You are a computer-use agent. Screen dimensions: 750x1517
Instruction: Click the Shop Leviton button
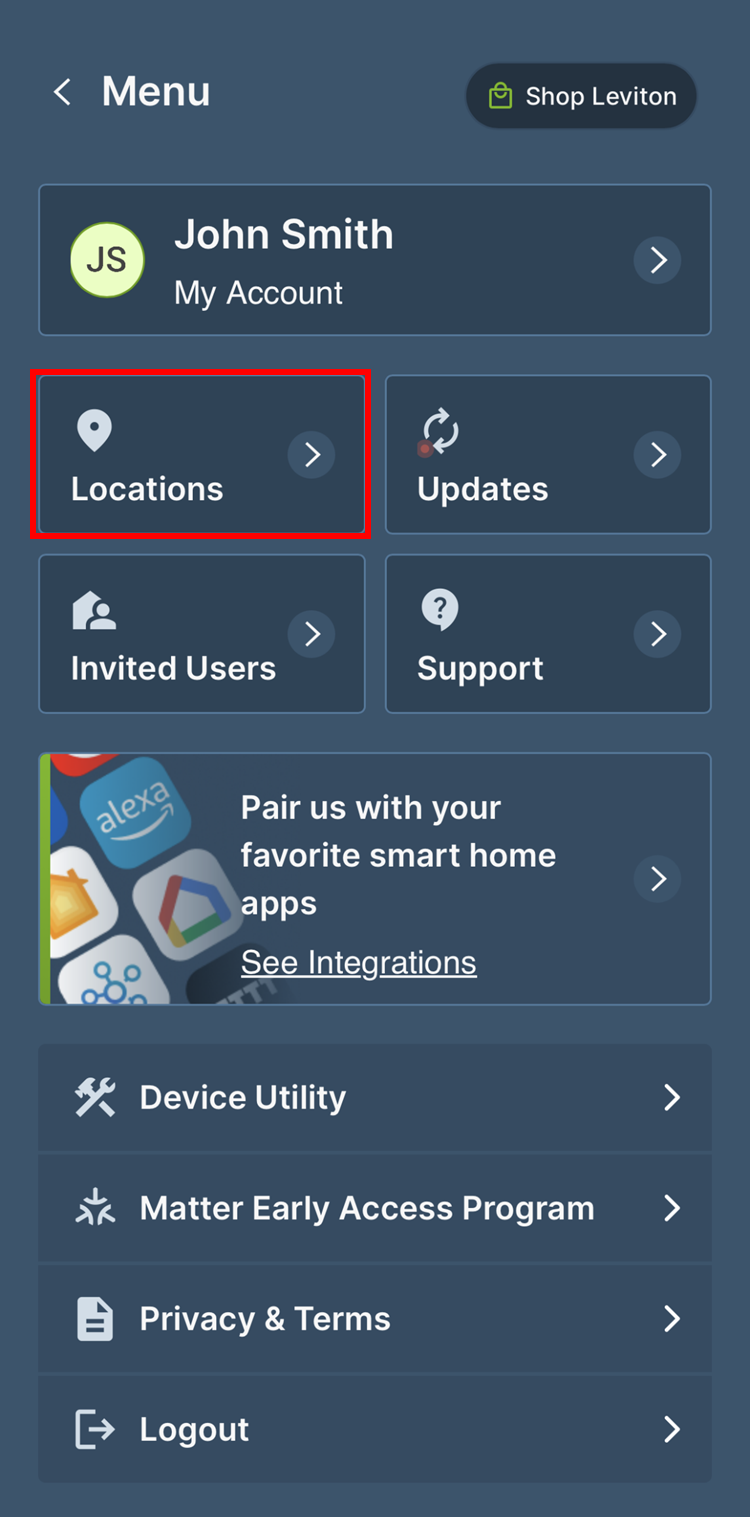pos(581,95)
